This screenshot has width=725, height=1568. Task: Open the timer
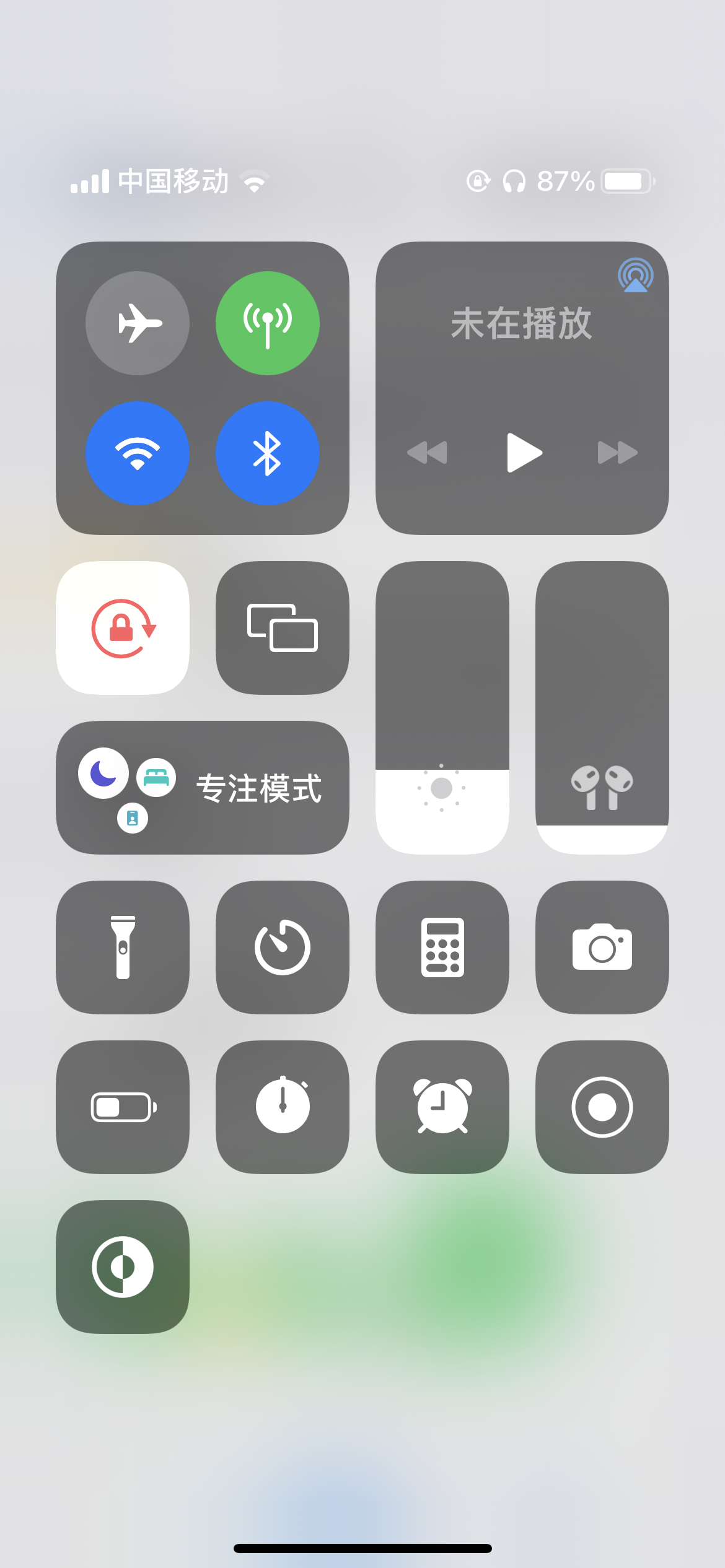click(x=283, y=947)
